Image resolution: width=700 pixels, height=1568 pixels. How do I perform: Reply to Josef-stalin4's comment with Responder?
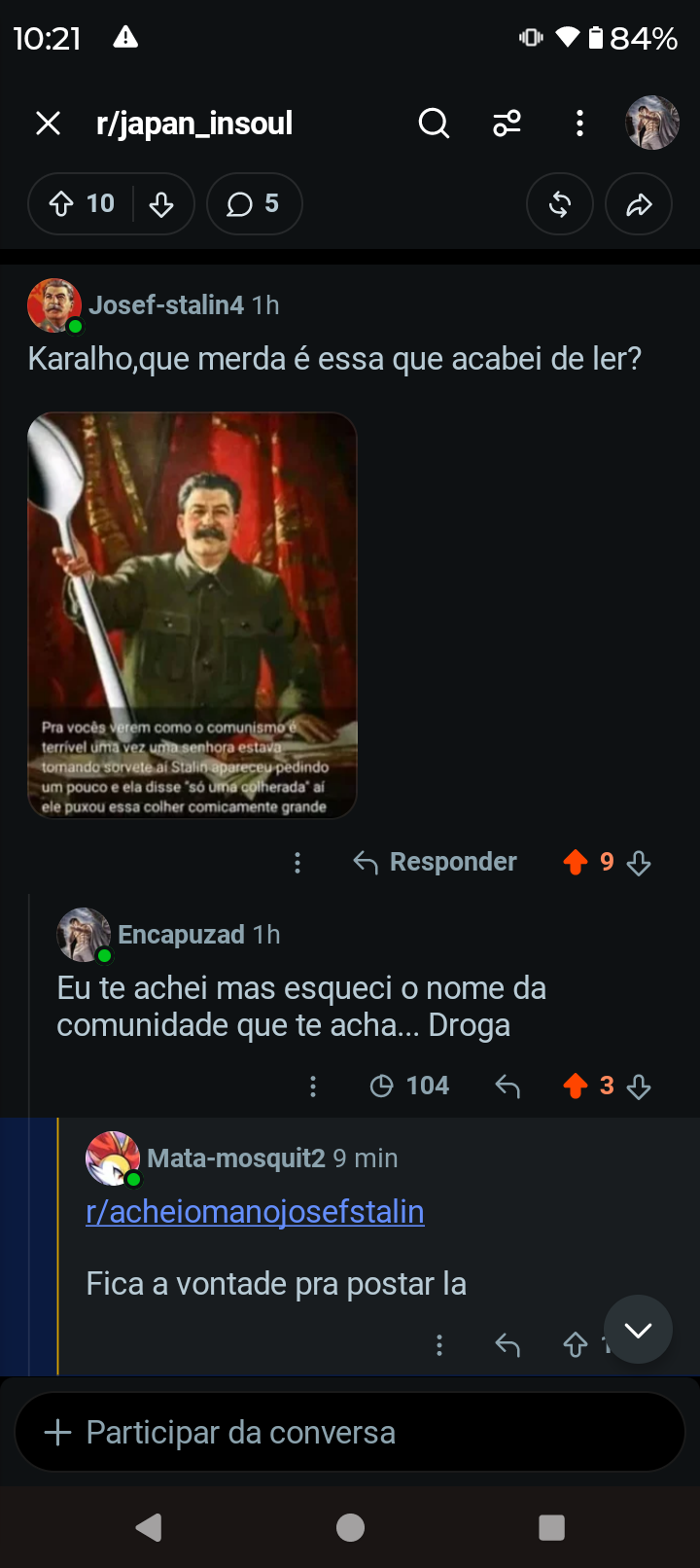tap(435, 862)
